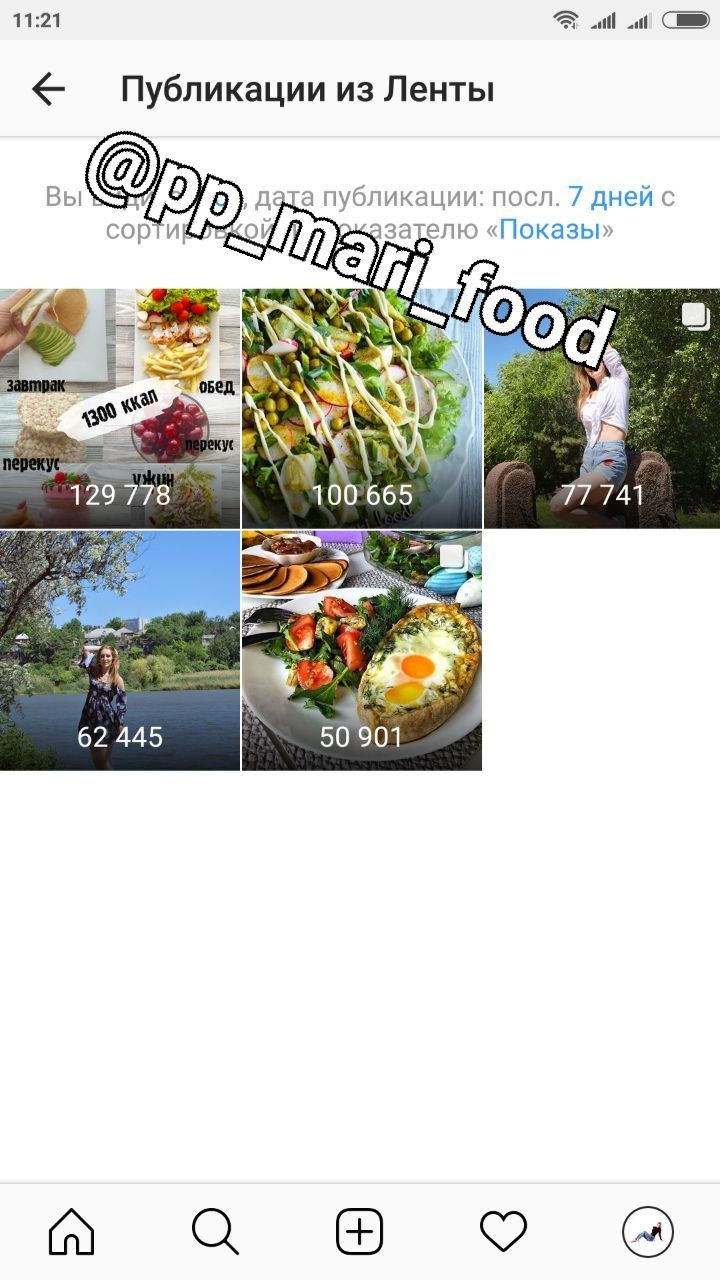Open the salad post with 100 665 impressions

(362, 408)
